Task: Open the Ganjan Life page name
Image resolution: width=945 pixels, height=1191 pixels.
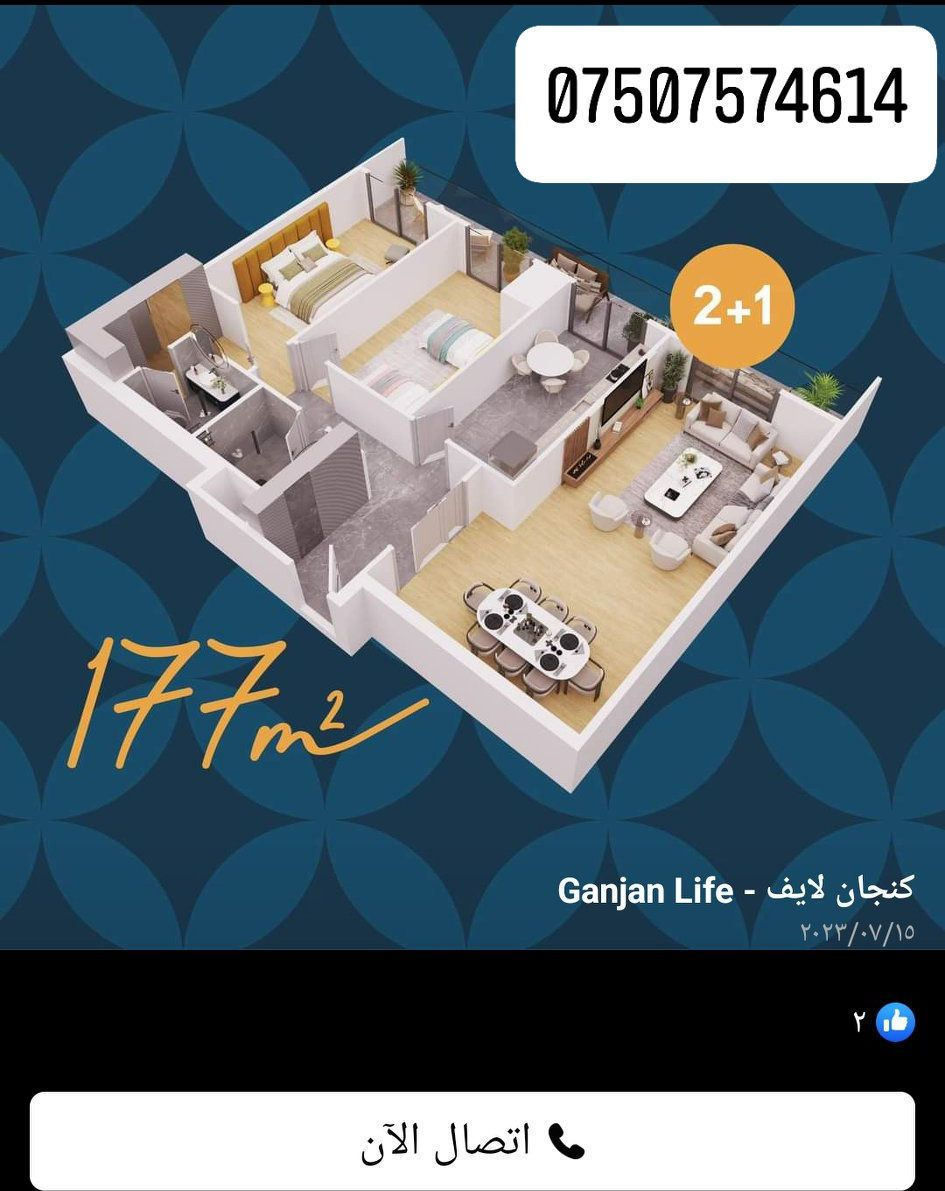Action: tap(735, 889)
